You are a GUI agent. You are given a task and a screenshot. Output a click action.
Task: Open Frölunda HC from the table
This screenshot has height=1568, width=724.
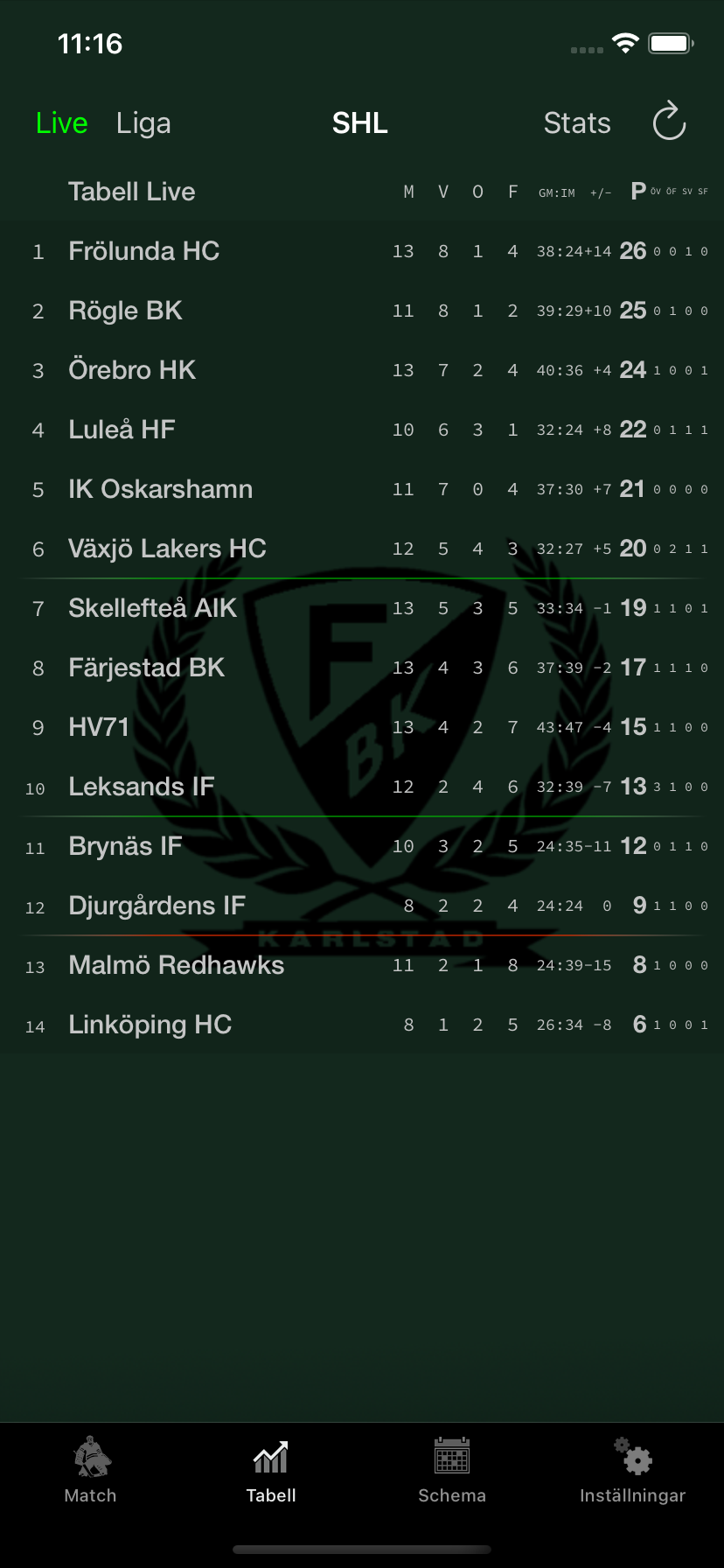143,251
